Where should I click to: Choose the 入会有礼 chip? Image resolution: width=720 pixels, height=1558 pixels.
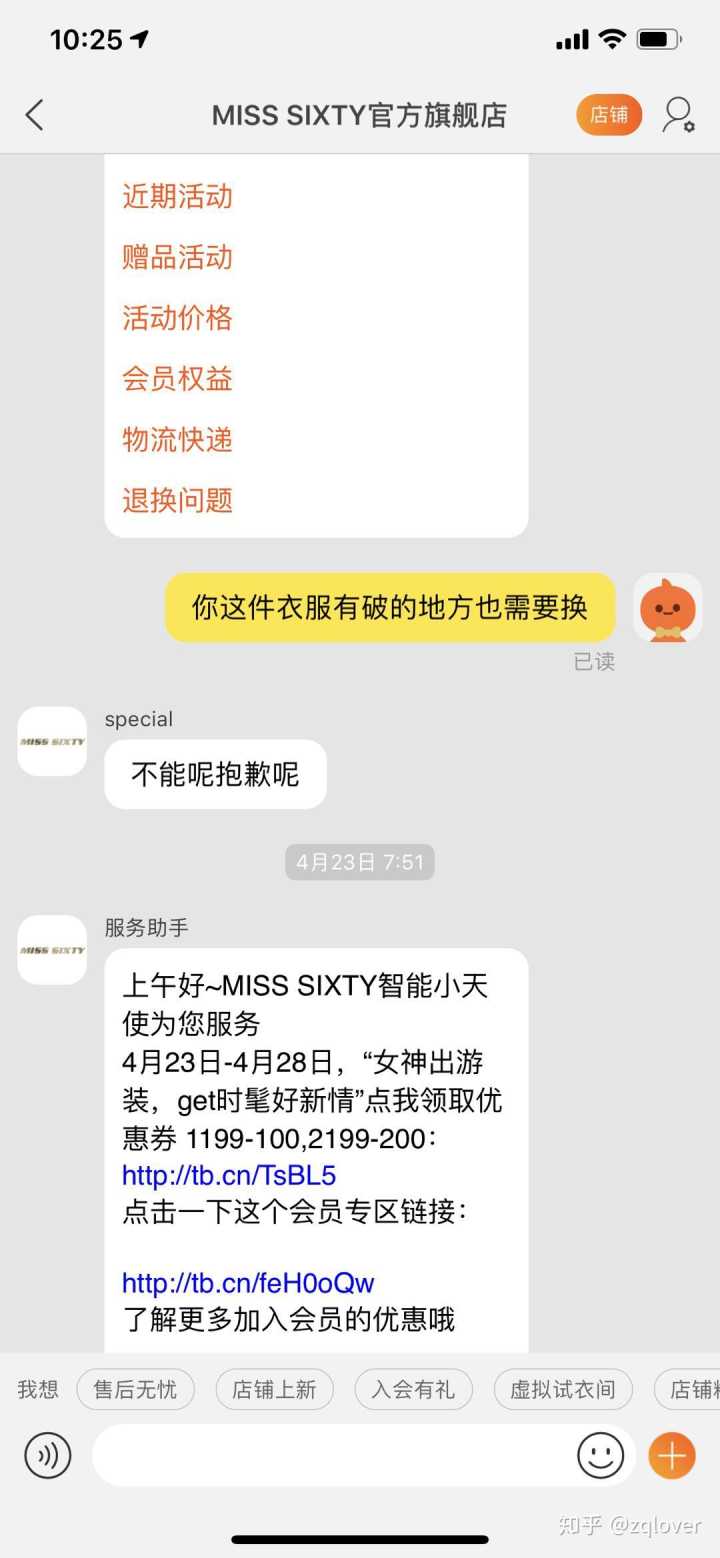pos(413,1389)
